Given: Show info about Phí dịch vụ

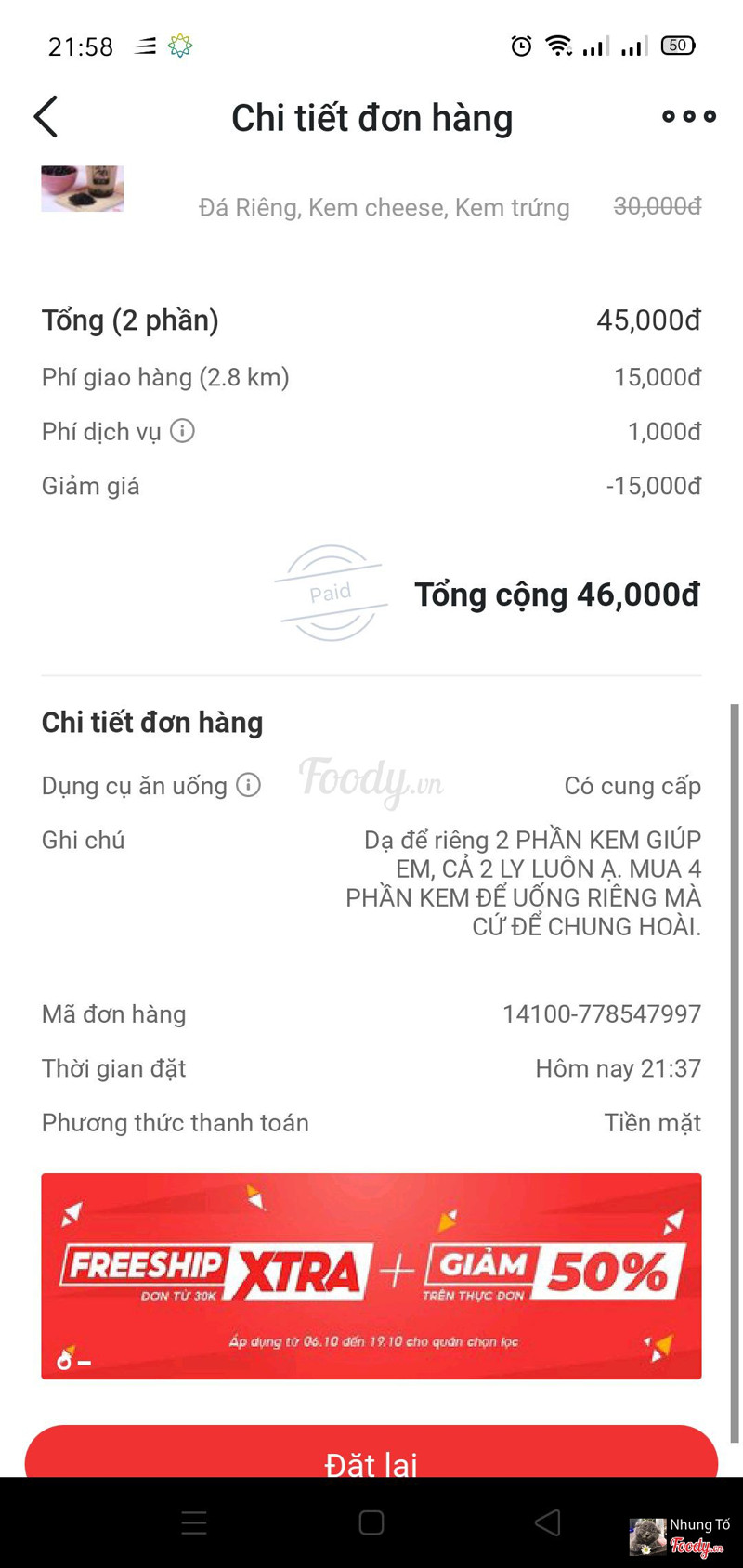Looking at the screenshot, I should 183,431.
